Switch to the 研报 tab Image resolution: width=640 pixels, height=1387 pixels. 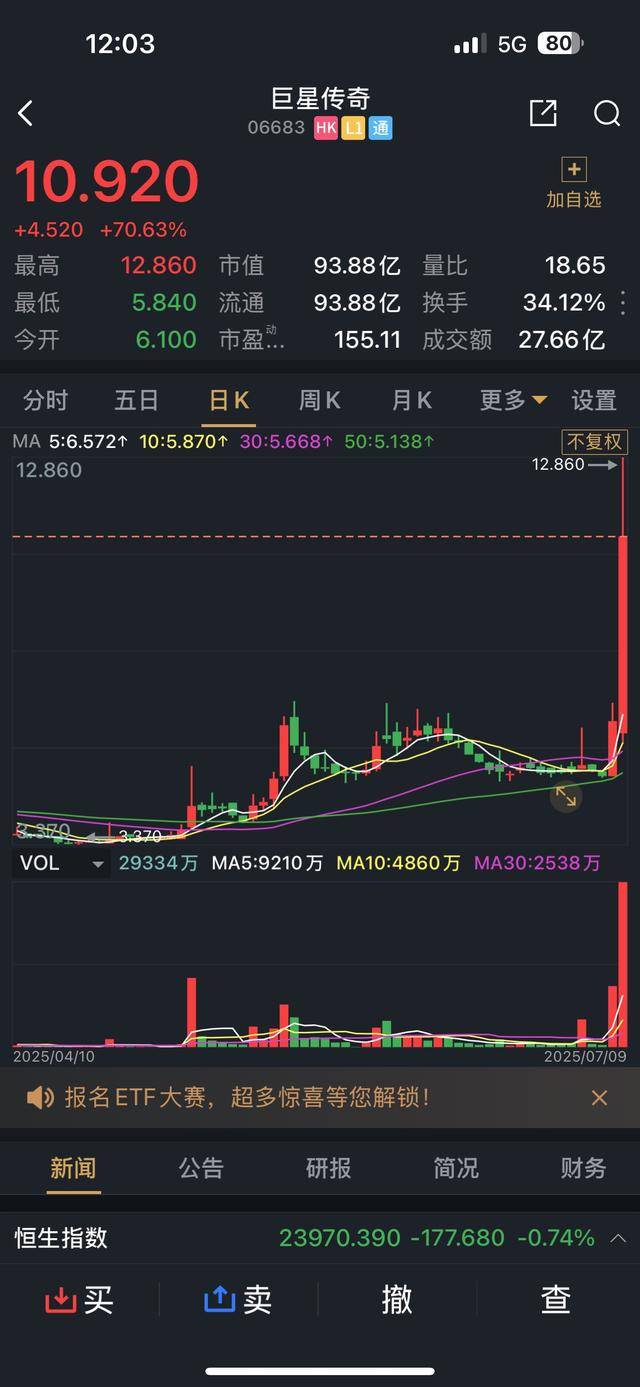pos(328,1168)
